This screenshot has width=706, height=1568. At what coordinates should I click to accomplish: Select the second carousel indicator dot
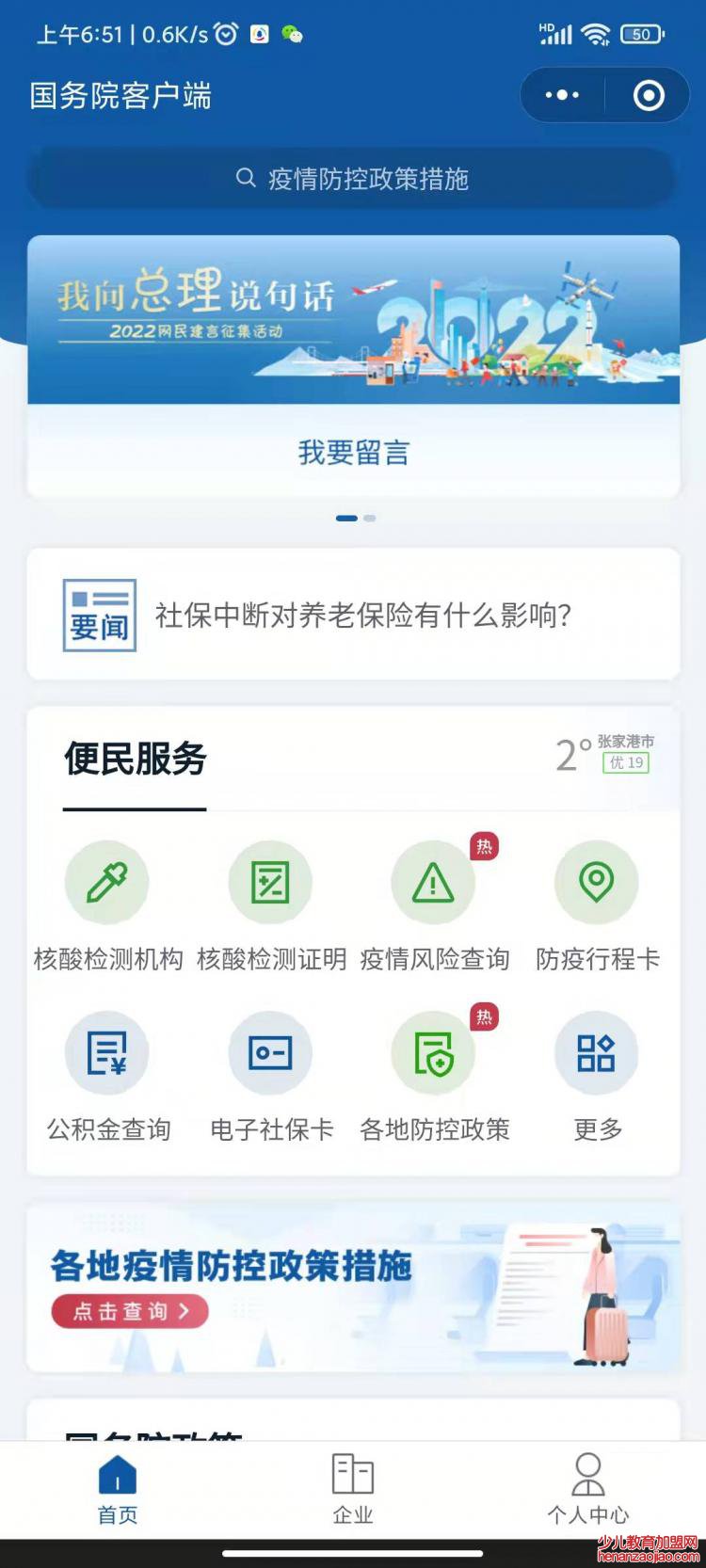click(x=369, y=518)
